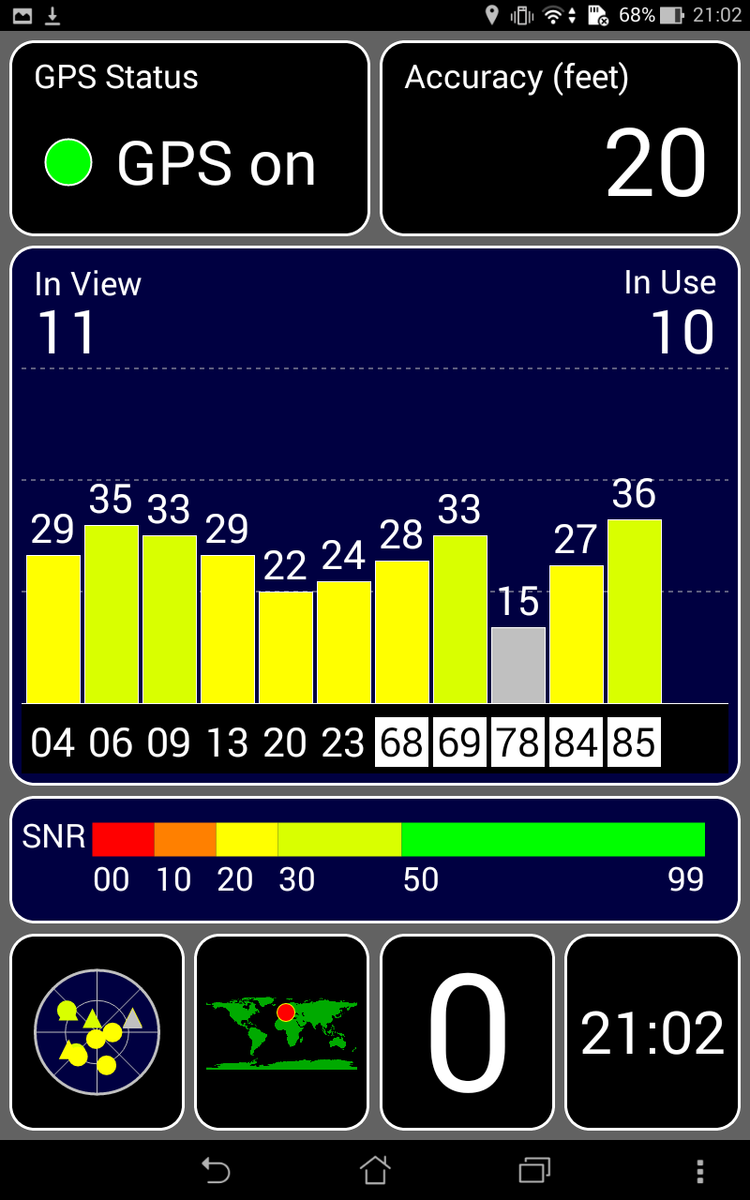Image resolution: width=750 pixels, height=1200 pixels.
Task: Go back with the system back button
Action: click(215, 1170)
